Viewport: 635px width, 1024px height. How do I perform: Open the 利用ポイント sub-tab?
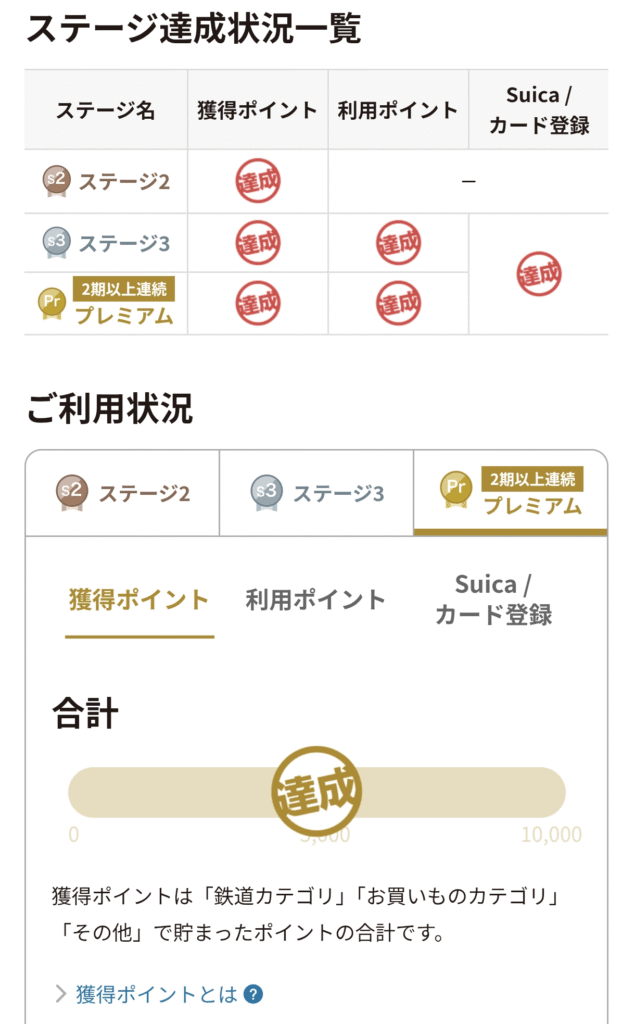pos(316,600)
